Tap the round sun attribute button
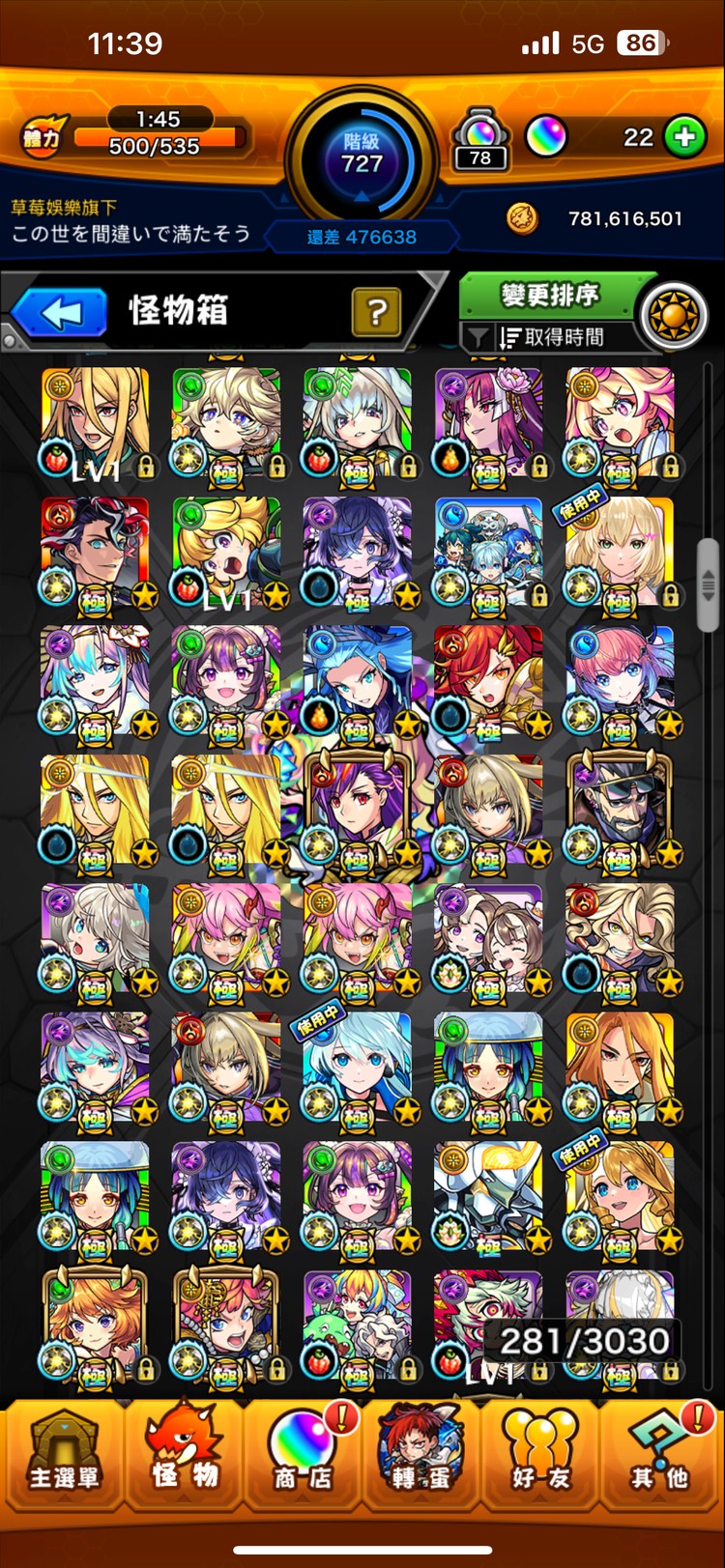The image size is (725, 1568). (674, 315)
